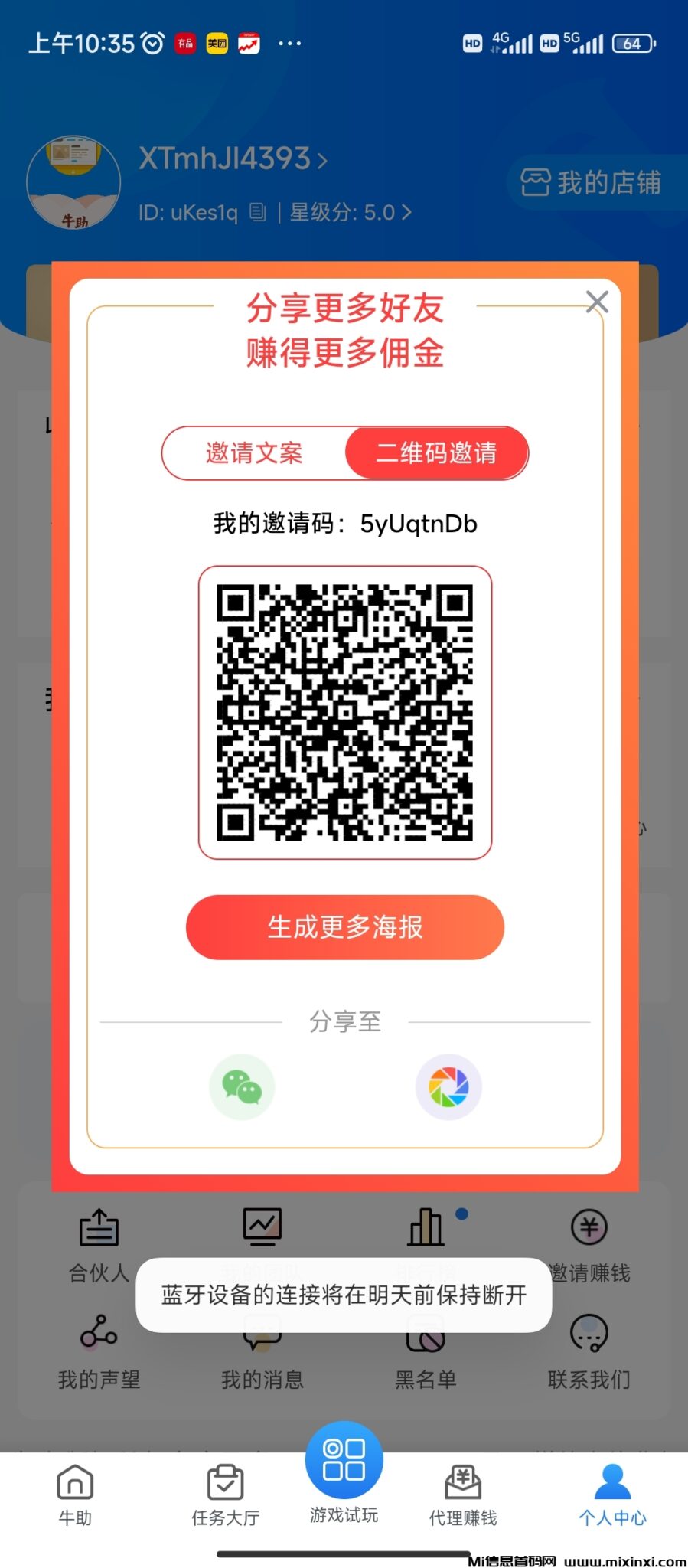688x1568 pixels.
Task: Select the 二维码邀请 tab
Action: pos(437,452)
